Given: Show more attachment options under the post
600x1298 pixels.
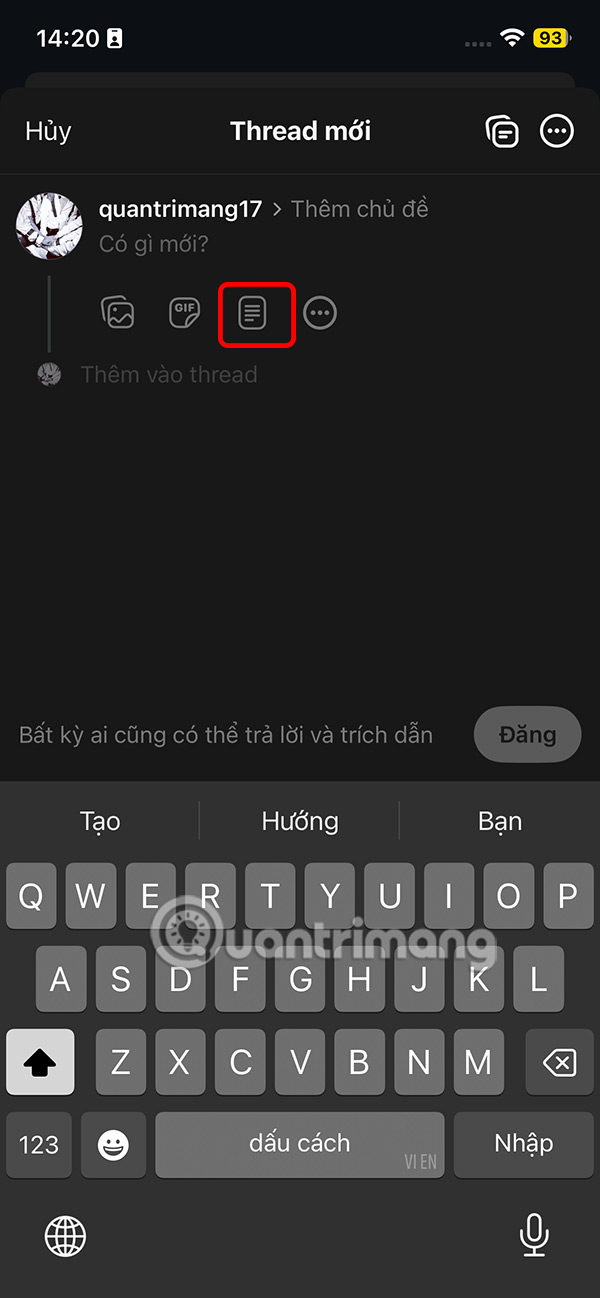Looking at the screenshot, I should coord(320,313).
